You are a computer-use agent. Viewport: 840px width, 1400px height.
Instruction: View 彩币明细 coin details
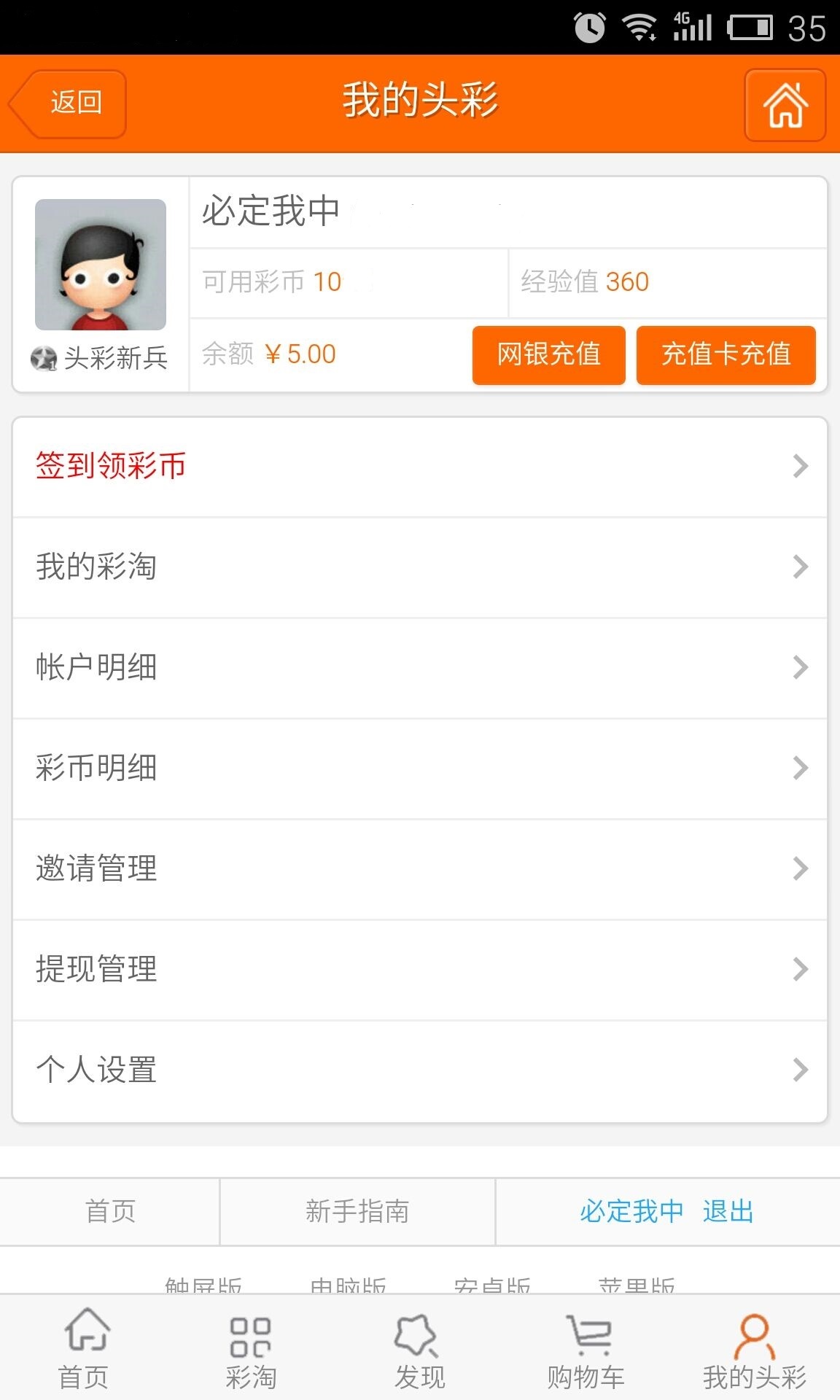(x=419, y=768)
